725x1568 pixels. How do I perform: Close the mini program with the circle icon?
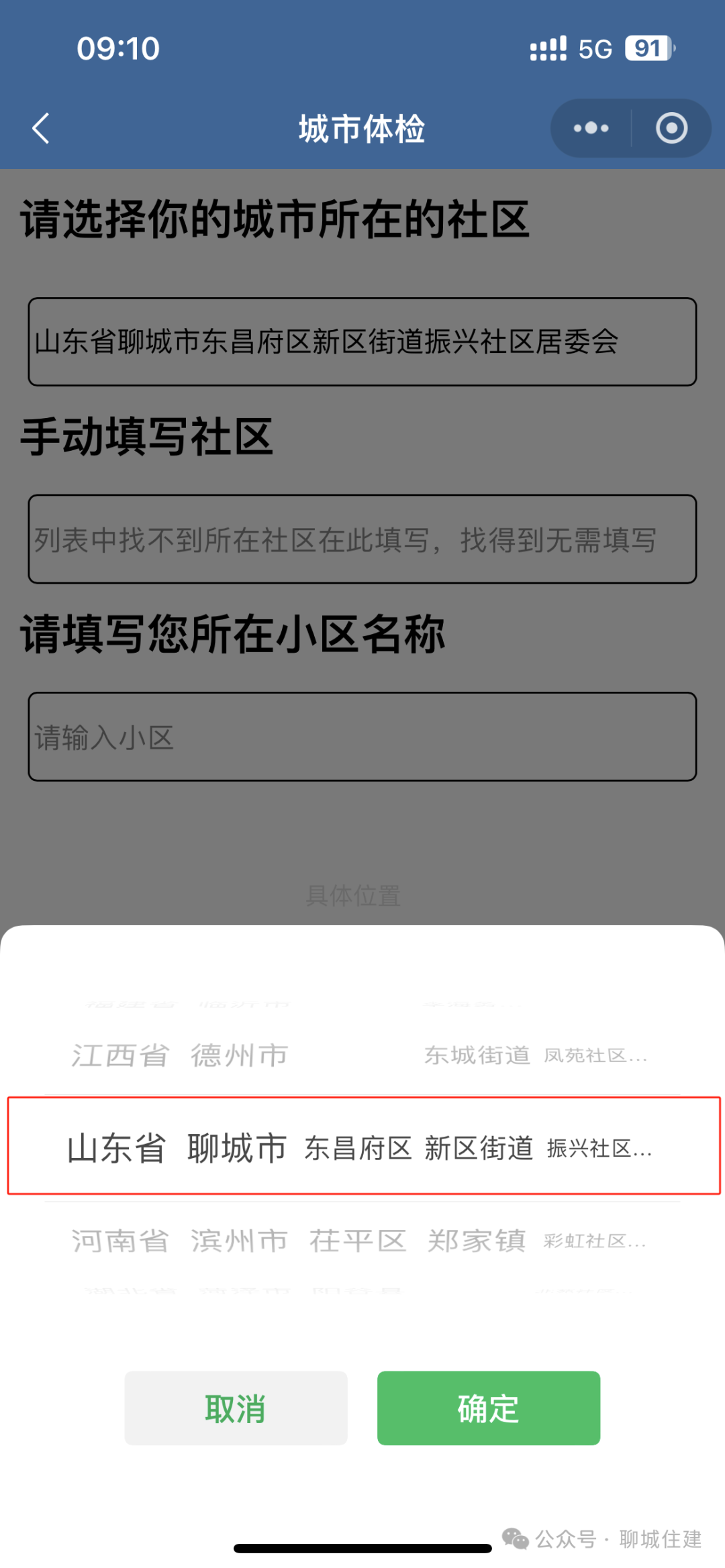point(671,128)
